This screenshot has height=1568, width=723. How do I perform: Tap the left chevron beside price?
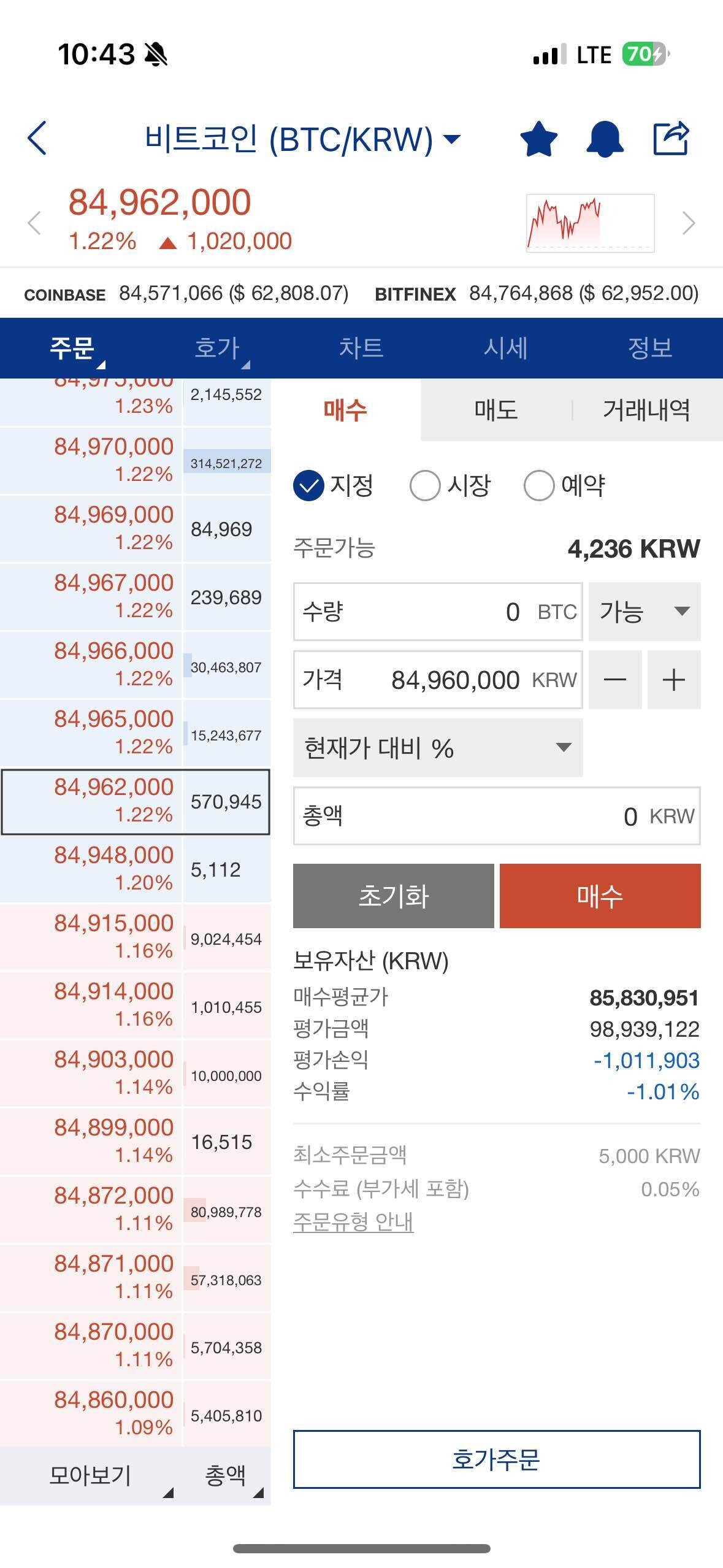(x=34, y=222)
